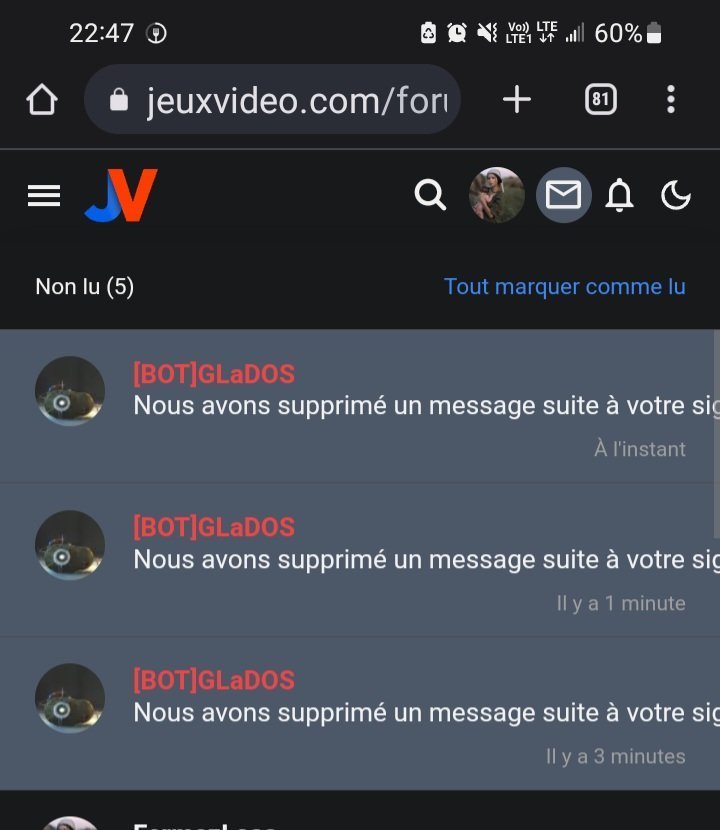The image size is (720, 830).
Task: Open the GLaDOS message from À l'instant
Action: point(400,406)
